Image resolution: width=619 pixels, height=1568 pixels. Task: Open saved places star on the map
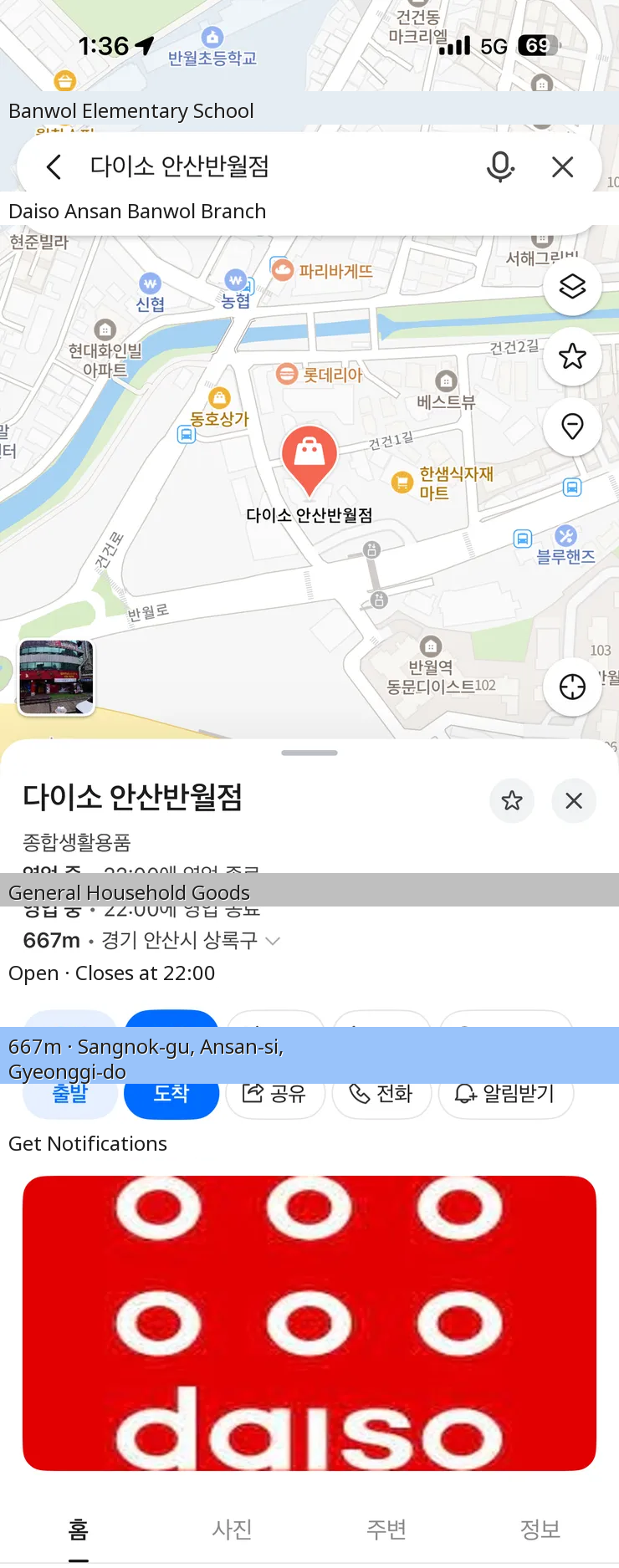click(572, 357)
